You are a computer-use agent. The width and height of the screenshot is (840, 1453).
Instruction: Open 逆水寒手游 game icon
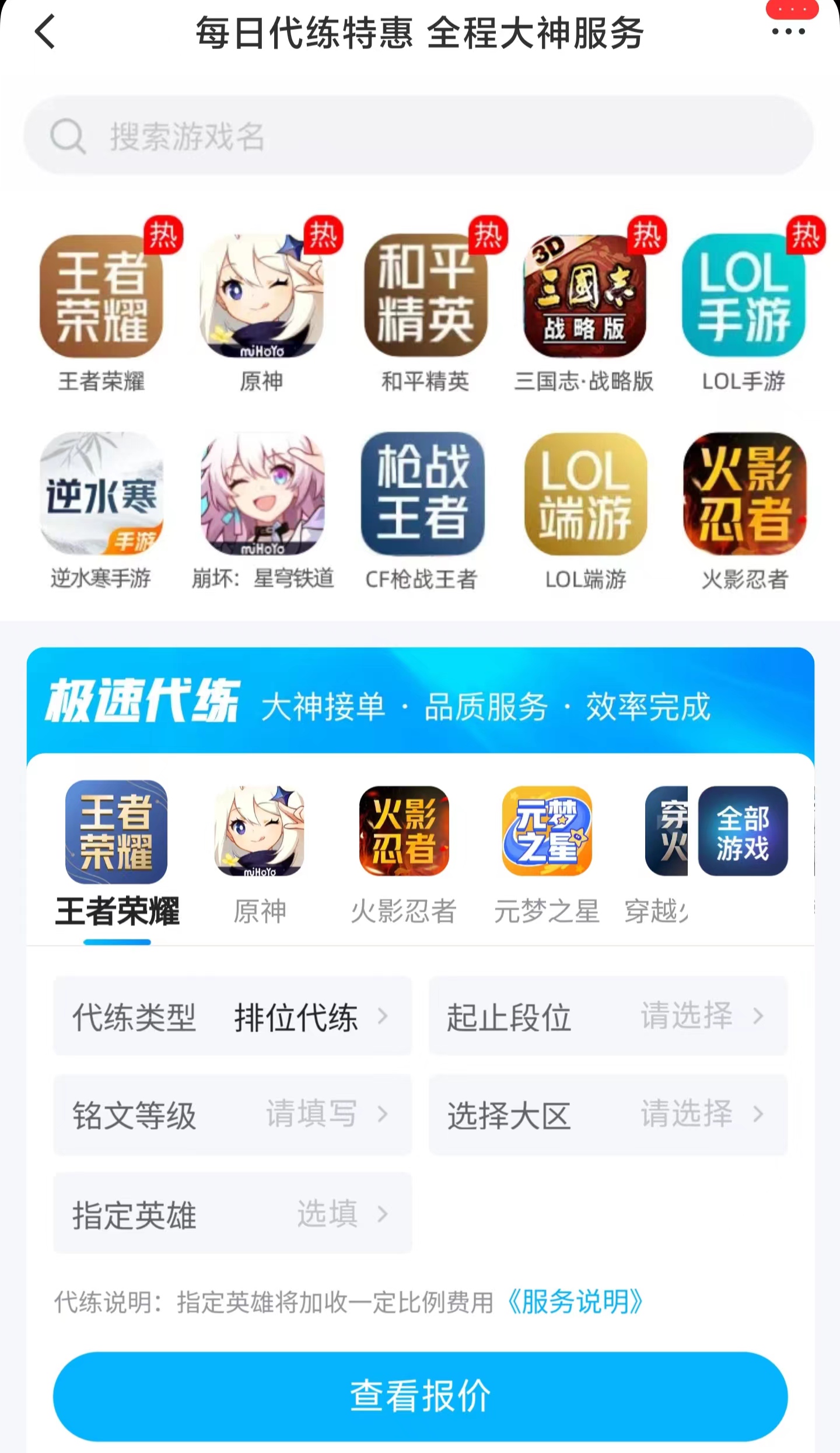101,494
